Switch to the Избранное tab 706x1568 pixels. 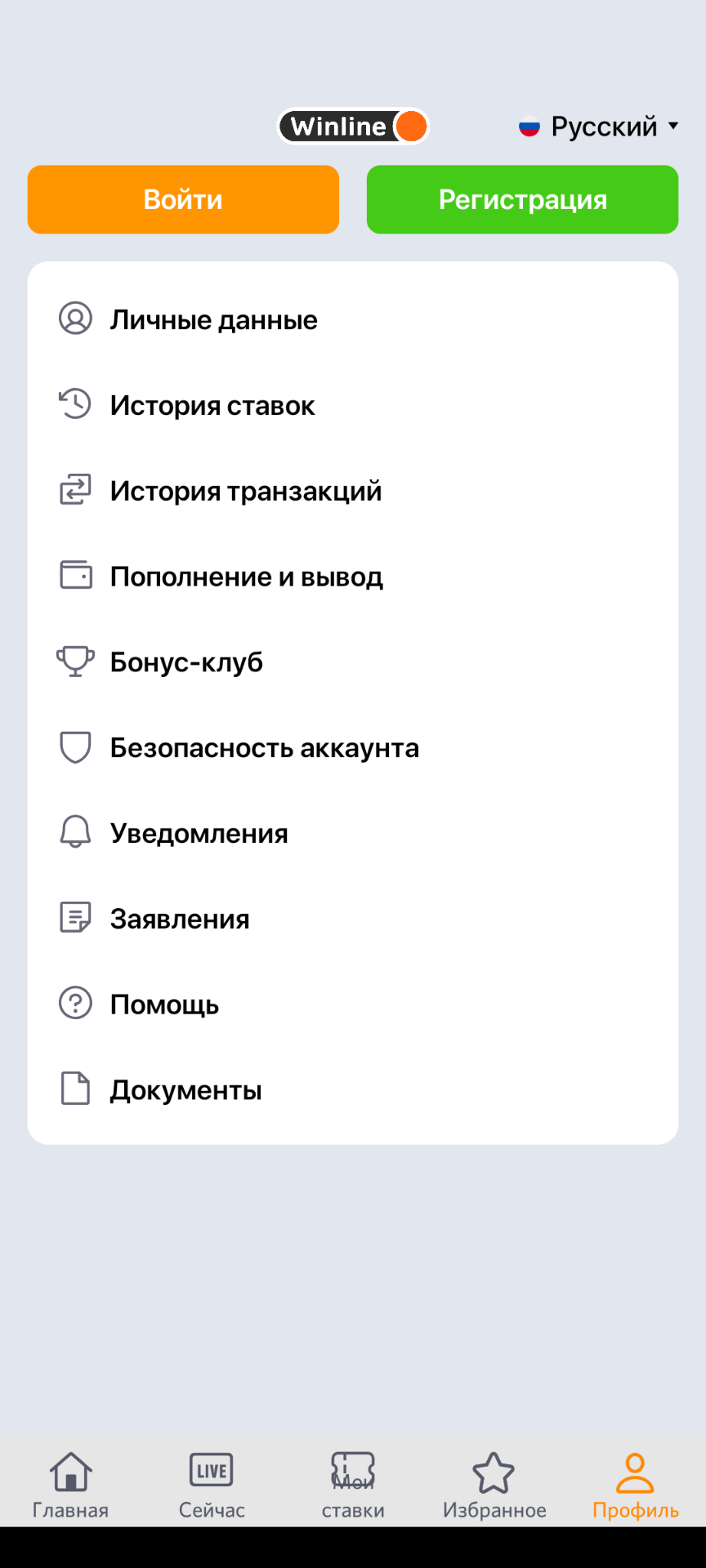click(494, 1486)
